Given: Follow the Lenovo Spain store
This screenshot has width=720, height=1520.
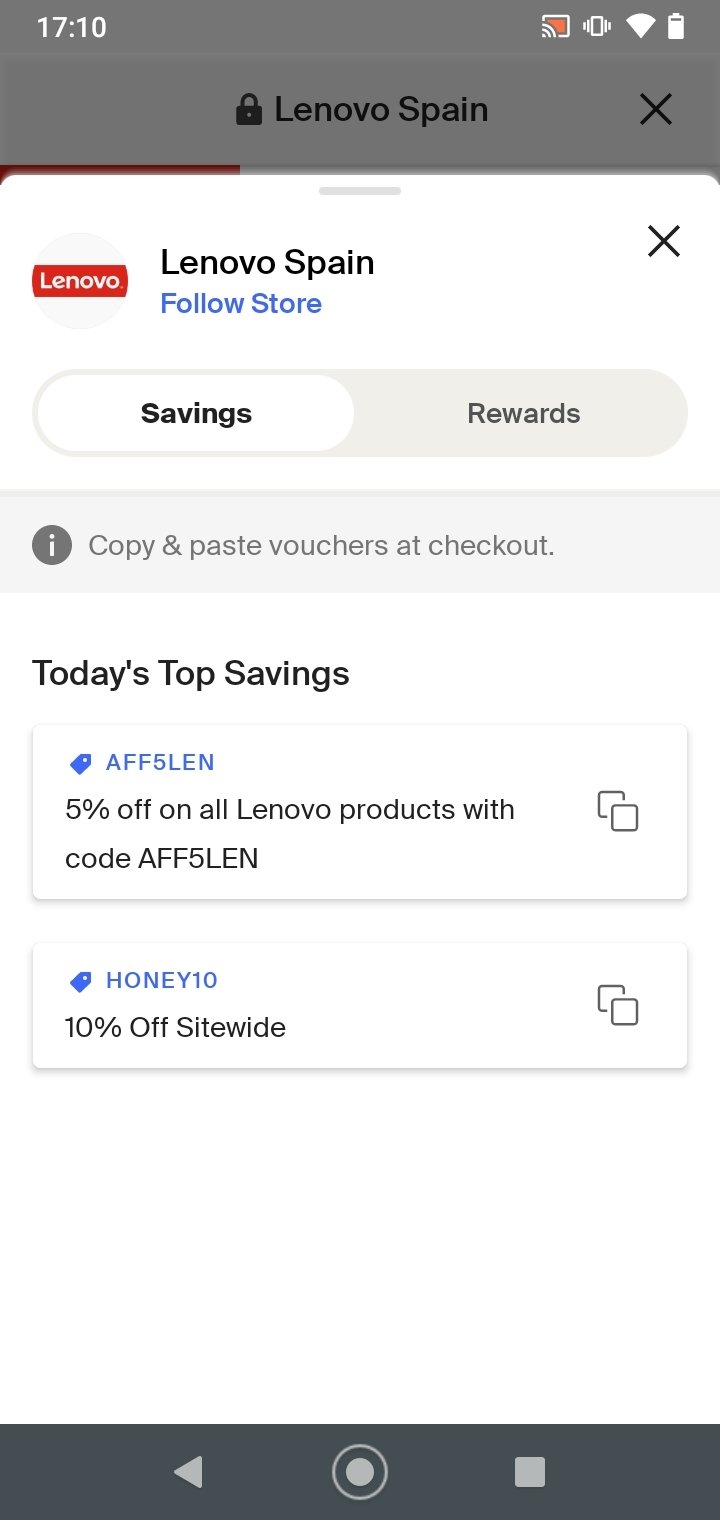Looking at the screenshot, I should pos(241,304).
